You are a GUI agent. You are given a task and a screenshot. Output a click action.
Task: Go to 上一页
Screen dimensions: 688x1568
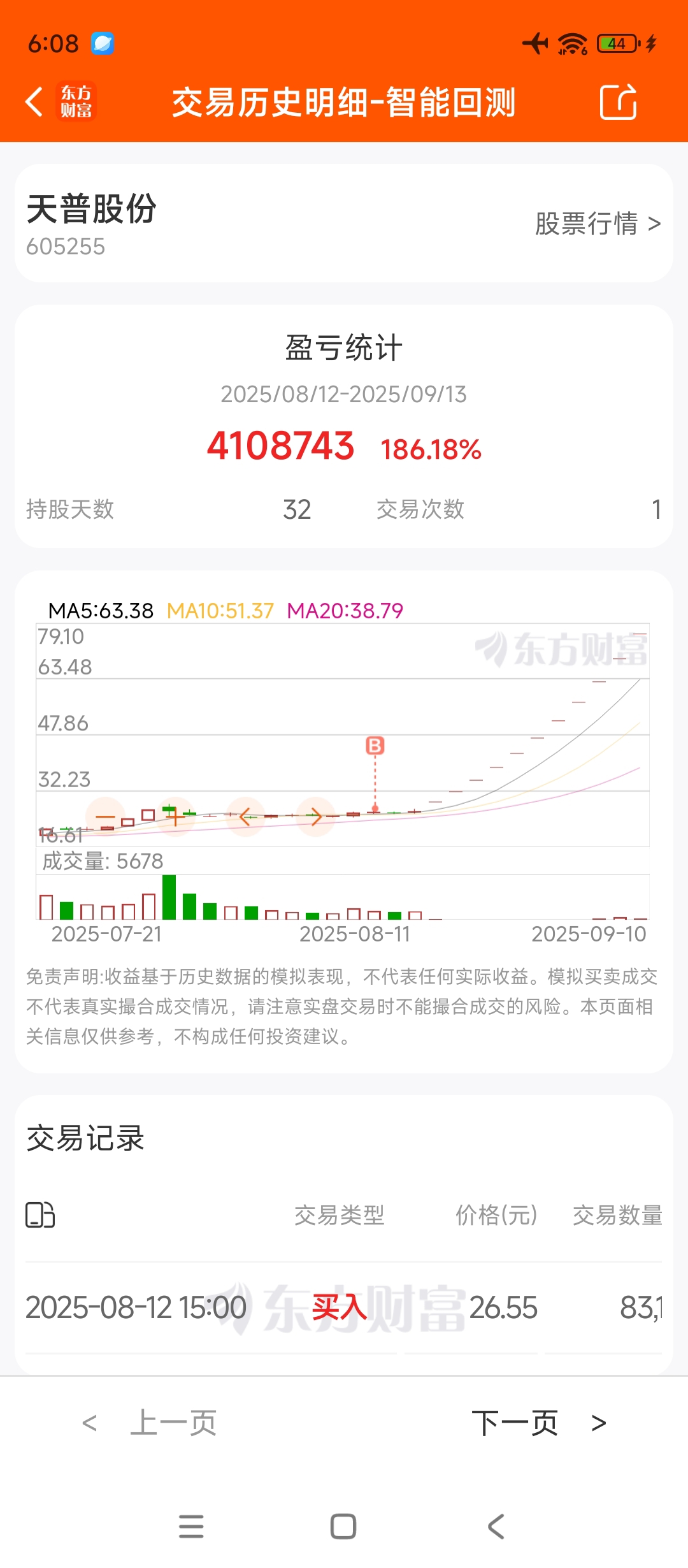150,1423
